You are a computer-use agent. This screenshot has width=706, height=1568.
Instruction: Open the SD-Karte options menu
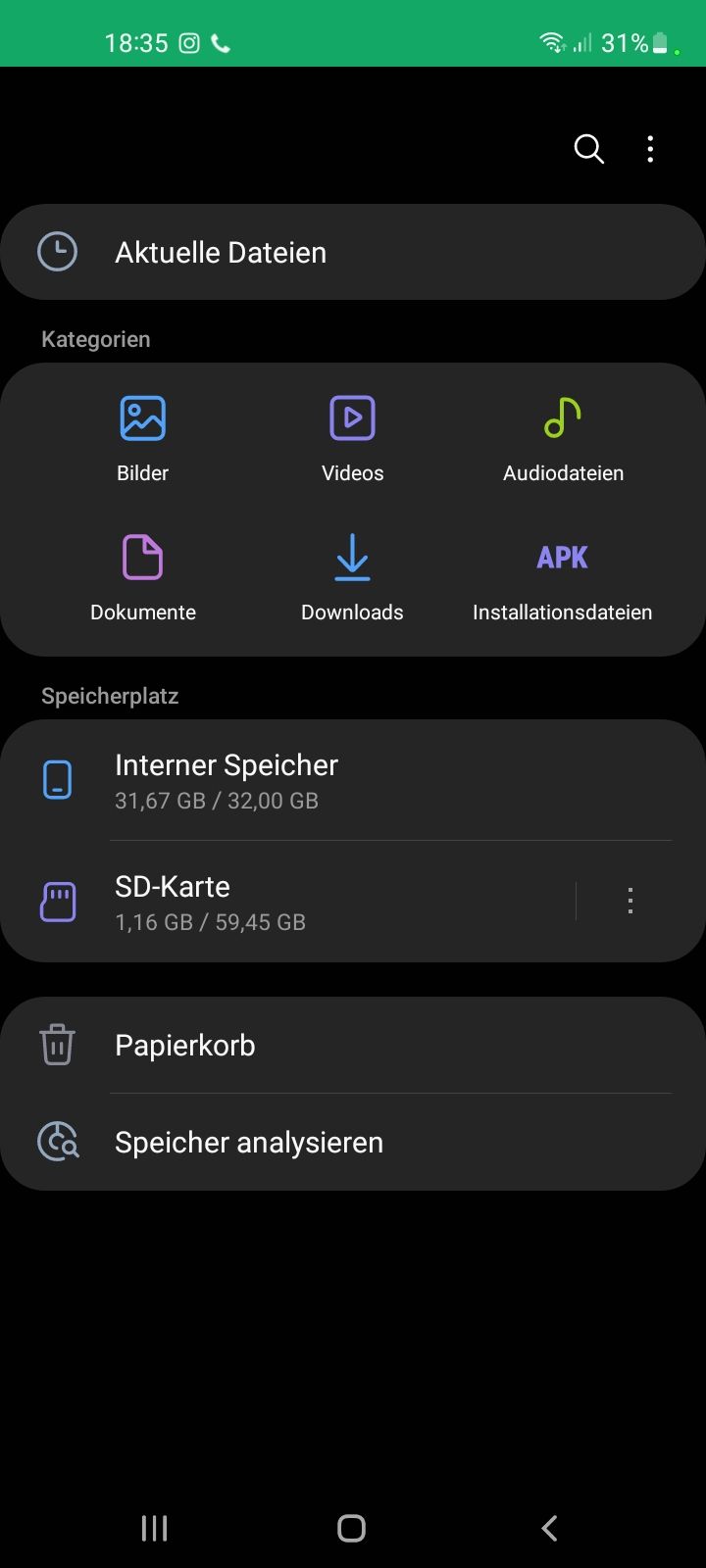pos(630,902)
